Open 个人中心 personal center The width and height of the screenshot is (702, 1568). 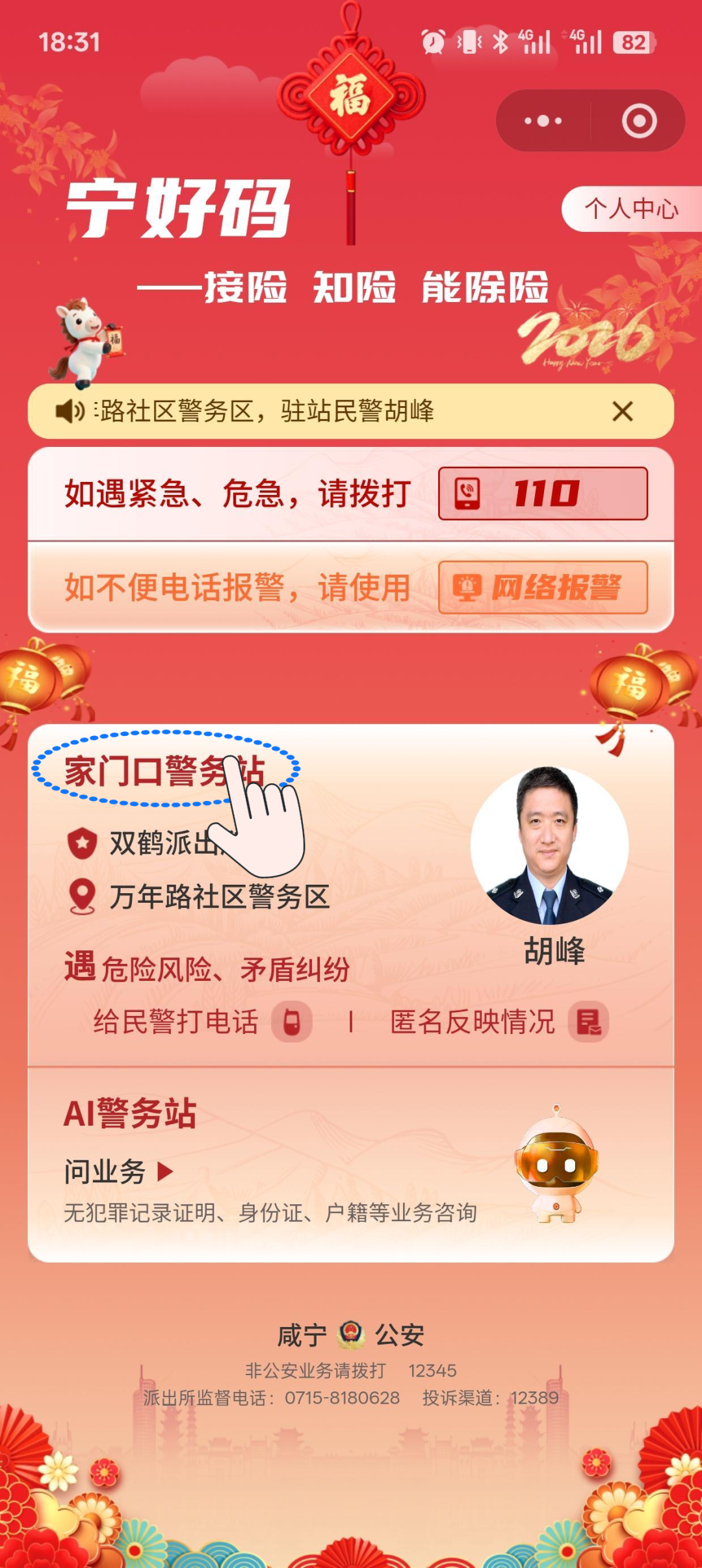[631, 209]
